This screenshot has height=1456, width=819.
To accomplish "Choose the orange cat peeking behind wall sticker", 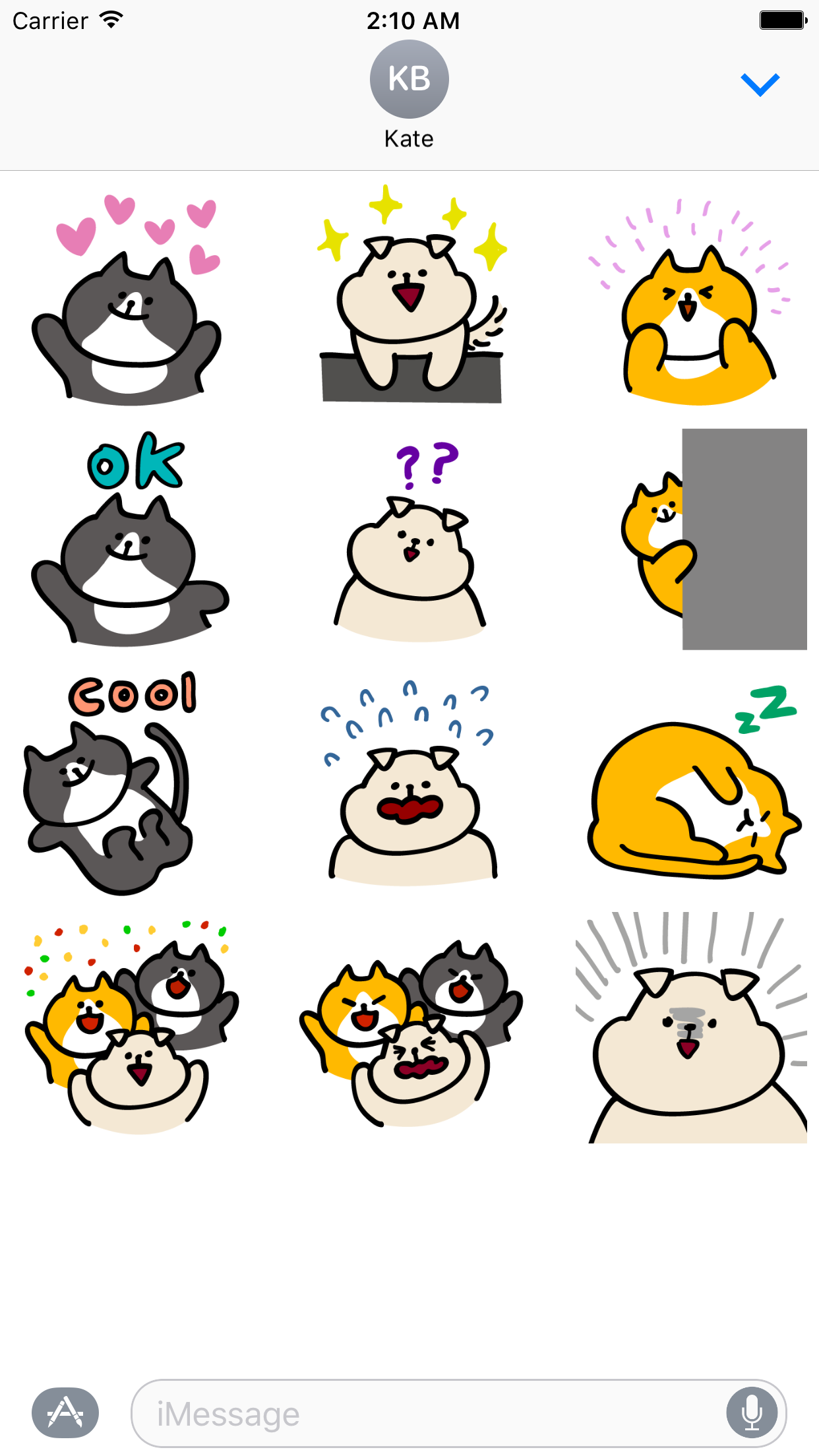I will [x=713, y=539].
